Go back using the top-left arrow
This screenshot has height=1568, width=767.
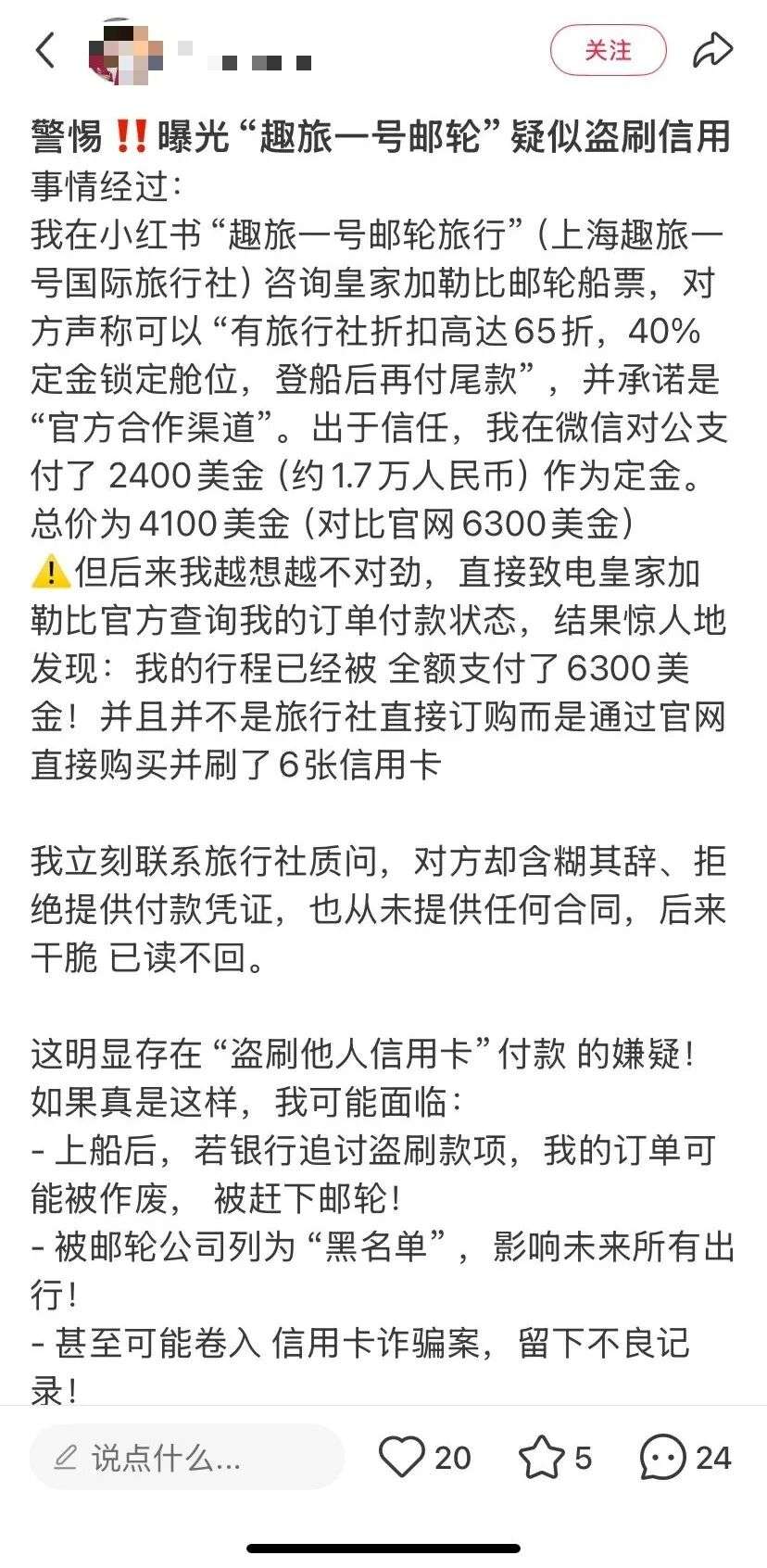45,50
